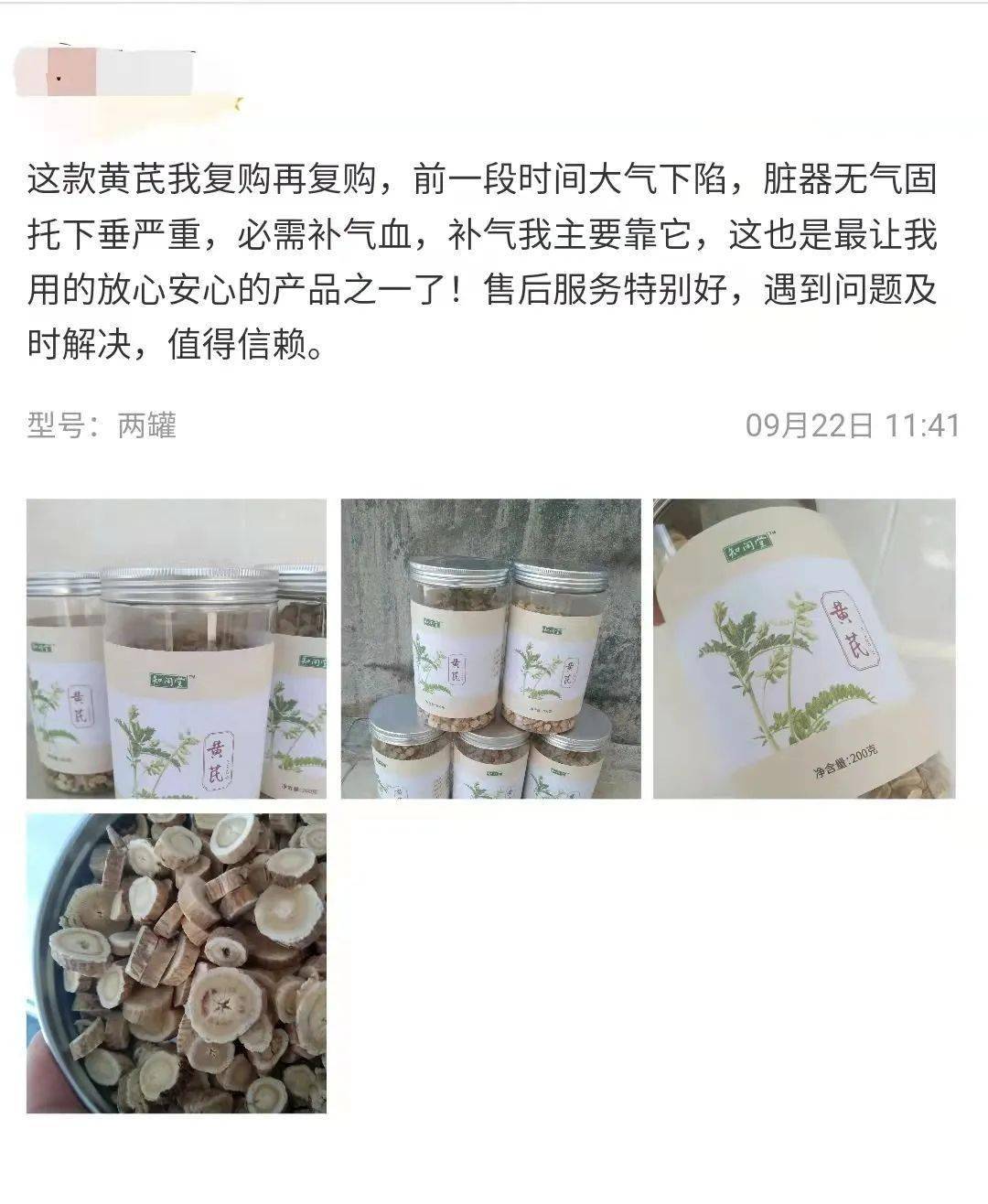View the photo of five stacked jars

[x=490, y=648]
